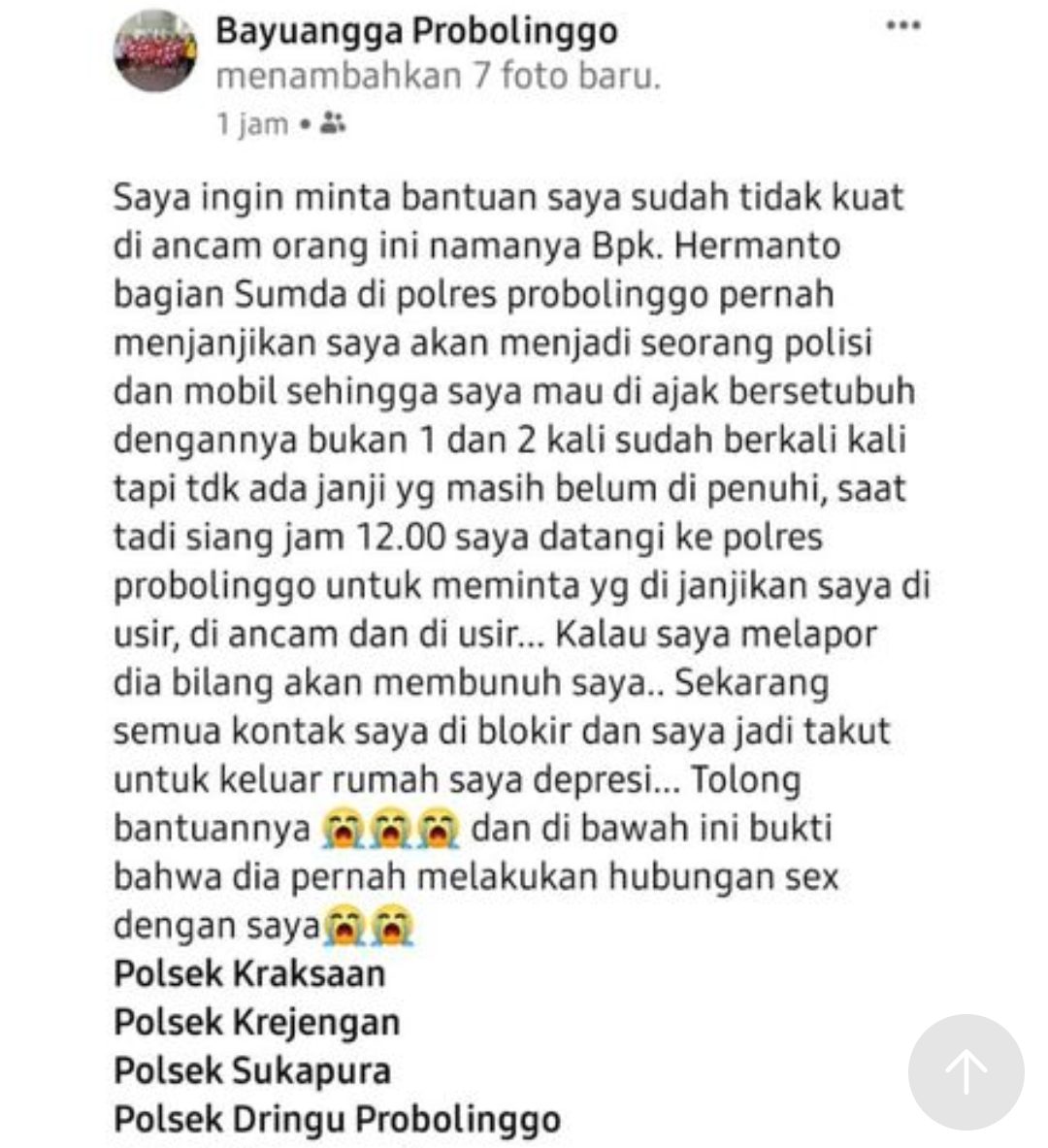Open the tagged Polsek Sukapura page

click(x=252, y=1070)
